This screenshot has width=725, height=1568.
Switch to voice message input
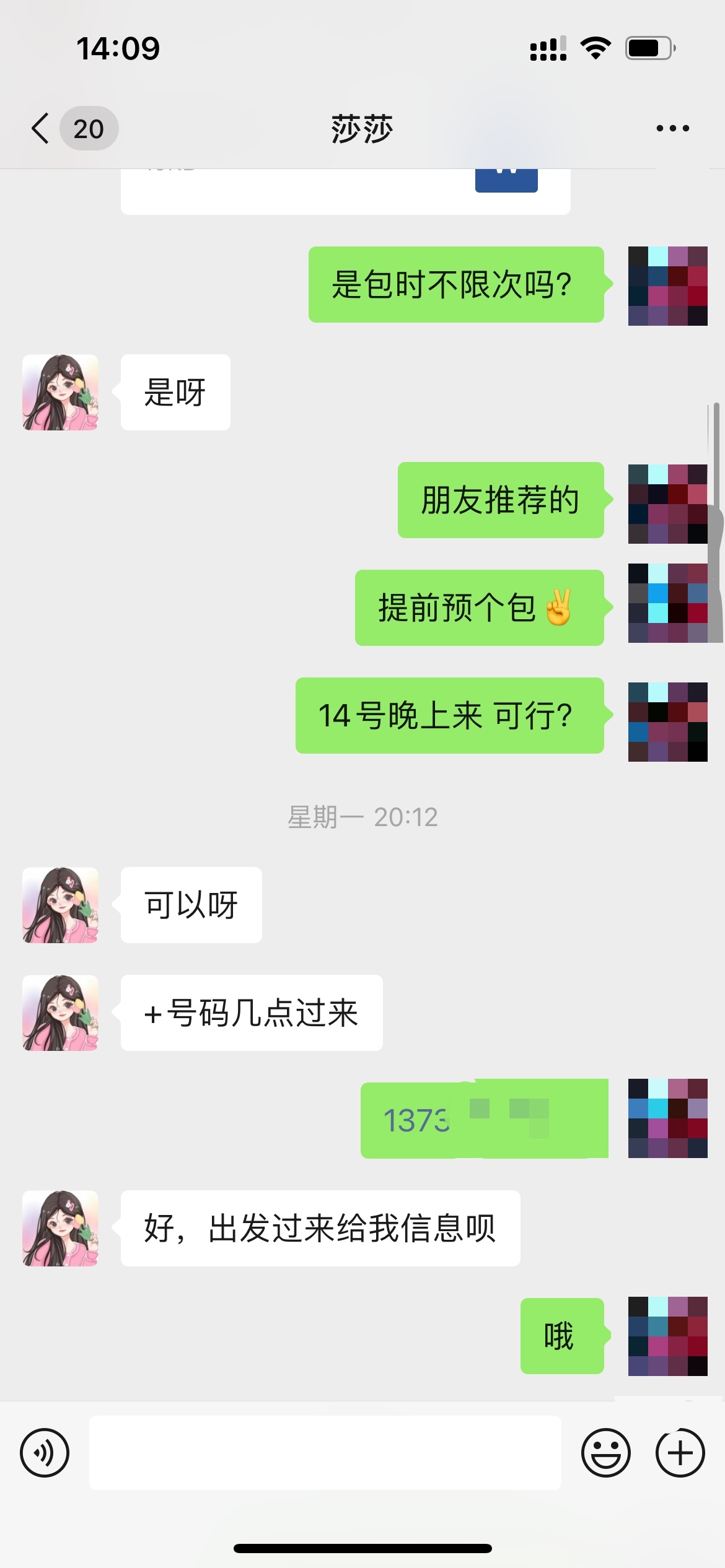45,1453
